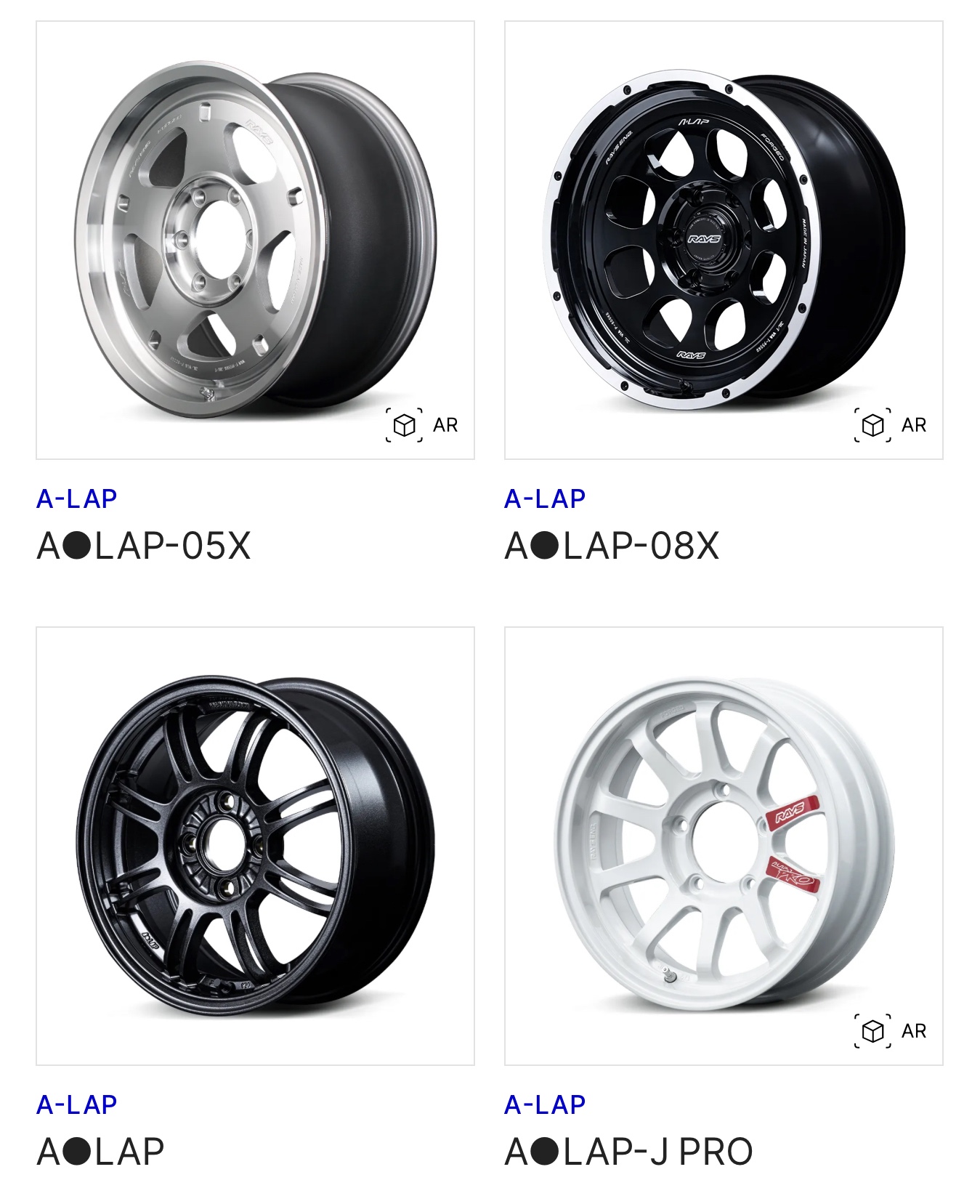Open the A●LAP-05X wheel product tile
This screenshot has height=1204, width=980.
(x=255, y=240)
